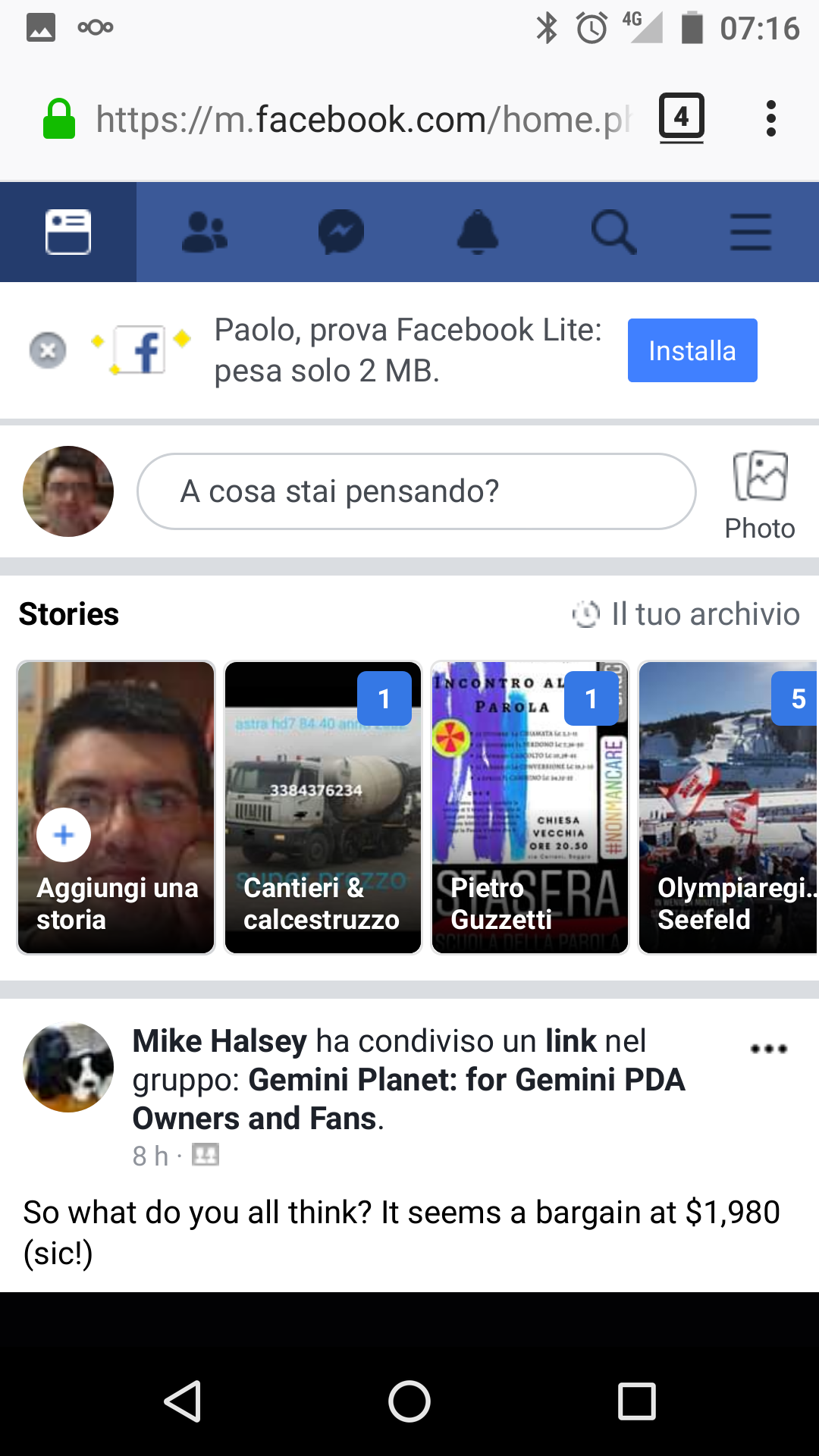View Cantieri & calcestruzzo story
This screenshot has height=1456, width=819.
tap(323, 808)
